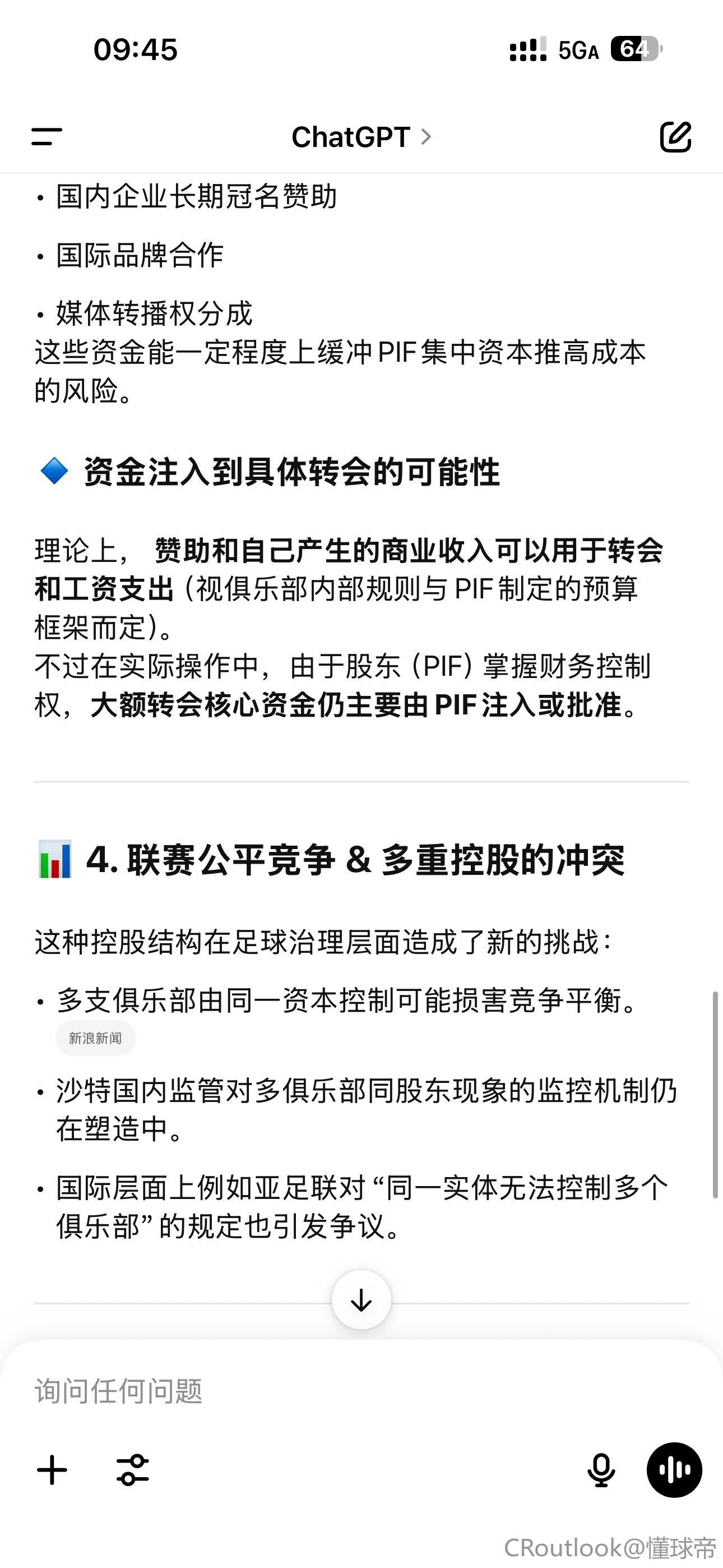723x1568 pixels.
Task: Start voice dictation with the microphone
Action: click(x=601, y=1470)
